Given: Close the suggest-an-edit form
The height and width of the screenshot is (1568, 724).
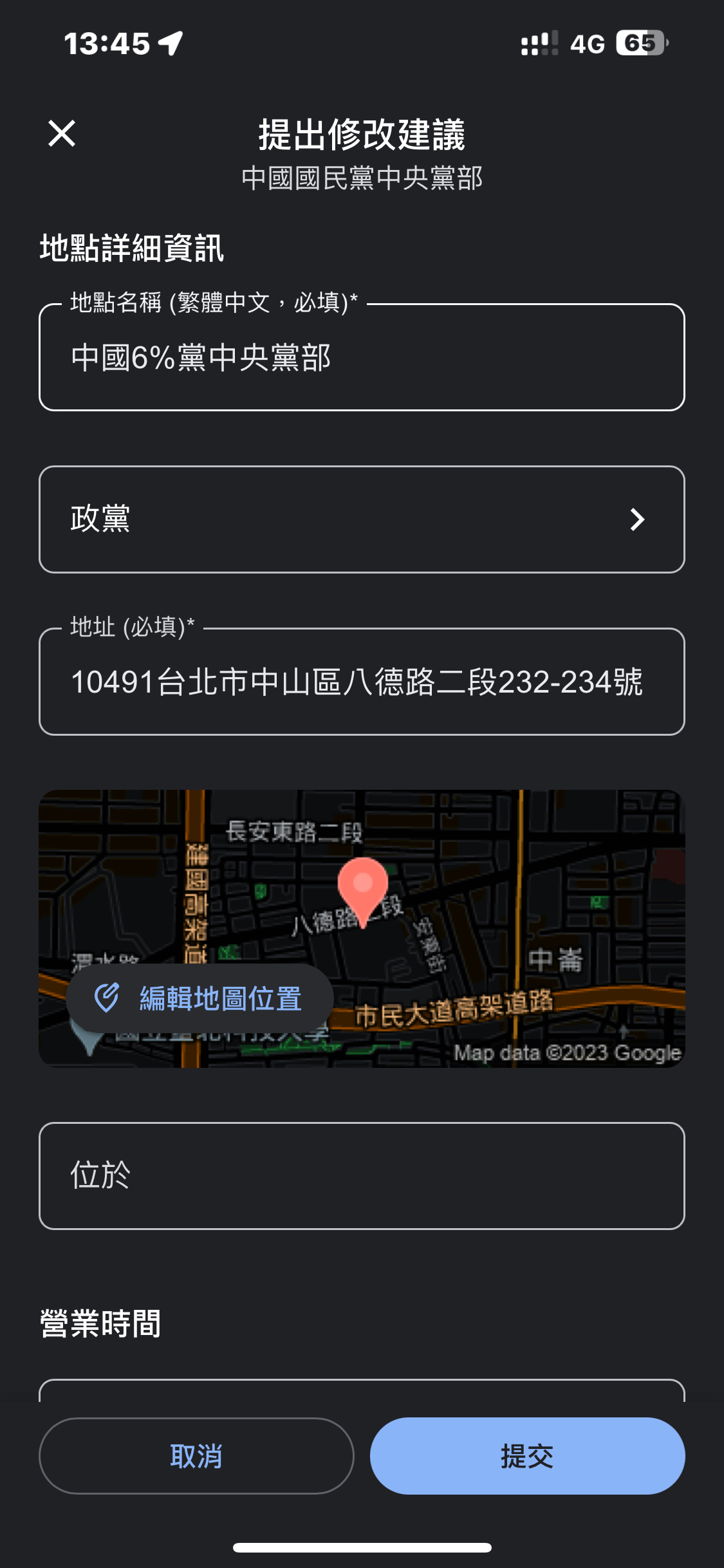Looking at the screenshot, I should tap(62, 134).
